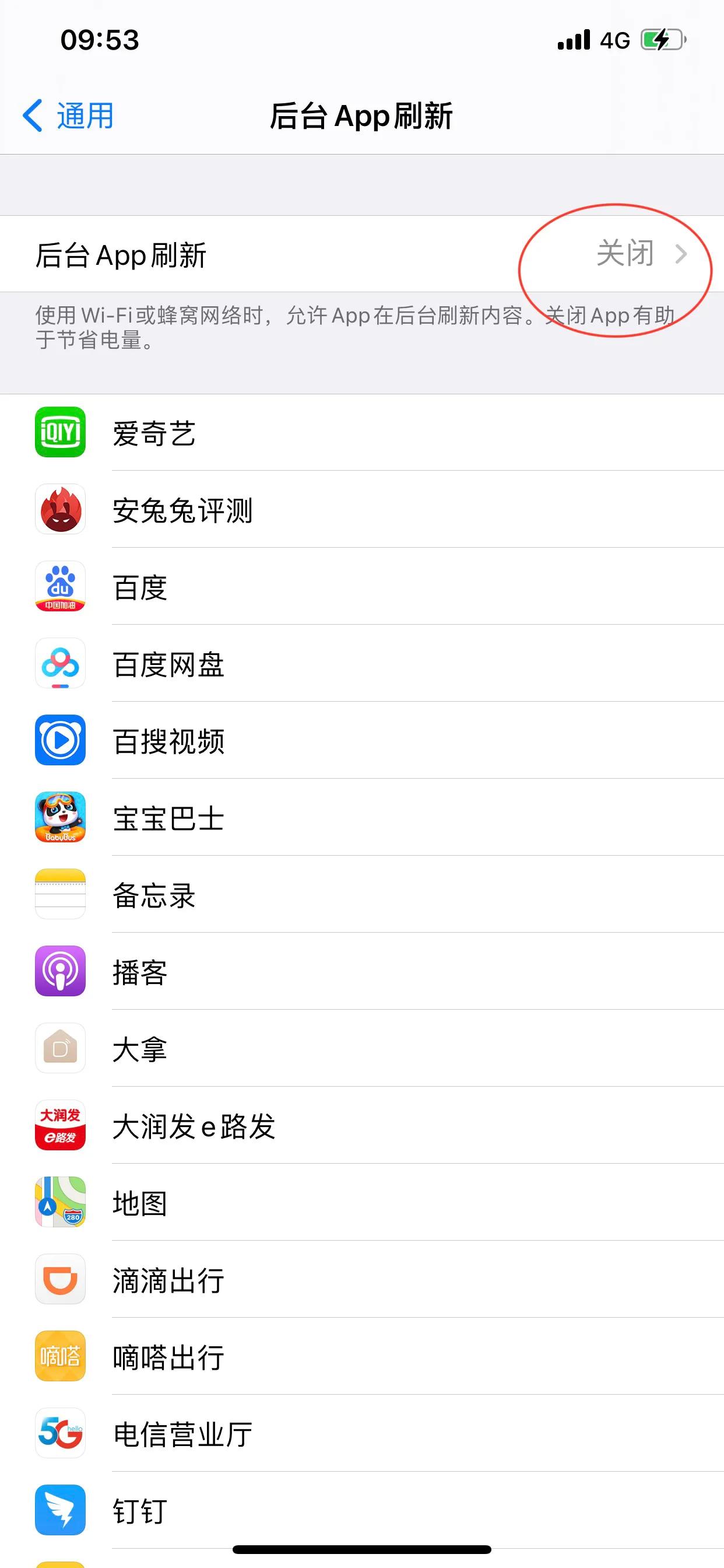Open the 后台 App 刷新 option row
This screenshot has height=1568, width=724.
[x=361, y=254]
